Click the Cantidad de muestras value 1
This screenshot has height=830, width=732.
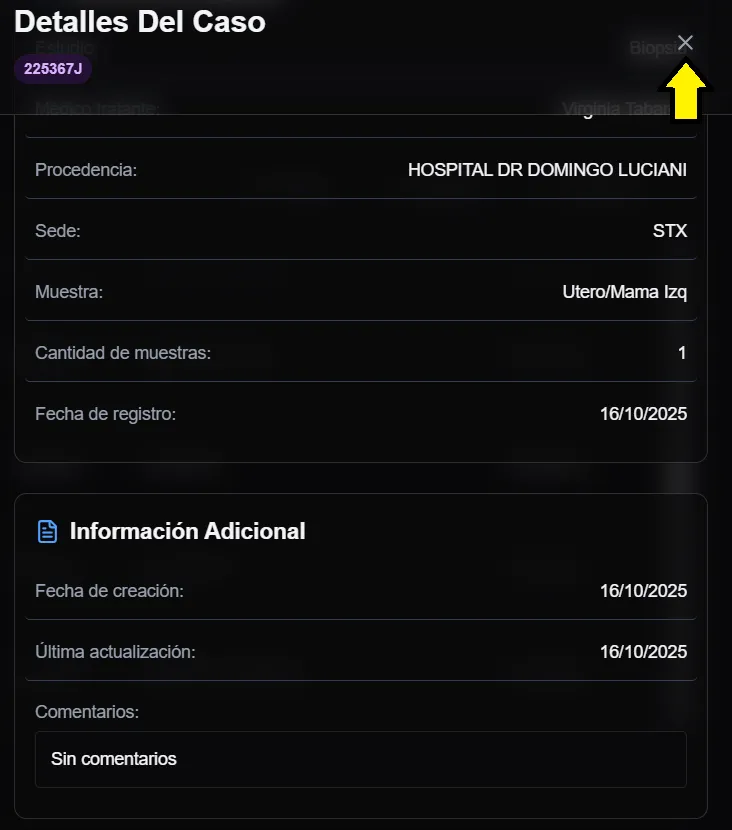point(681,353)
